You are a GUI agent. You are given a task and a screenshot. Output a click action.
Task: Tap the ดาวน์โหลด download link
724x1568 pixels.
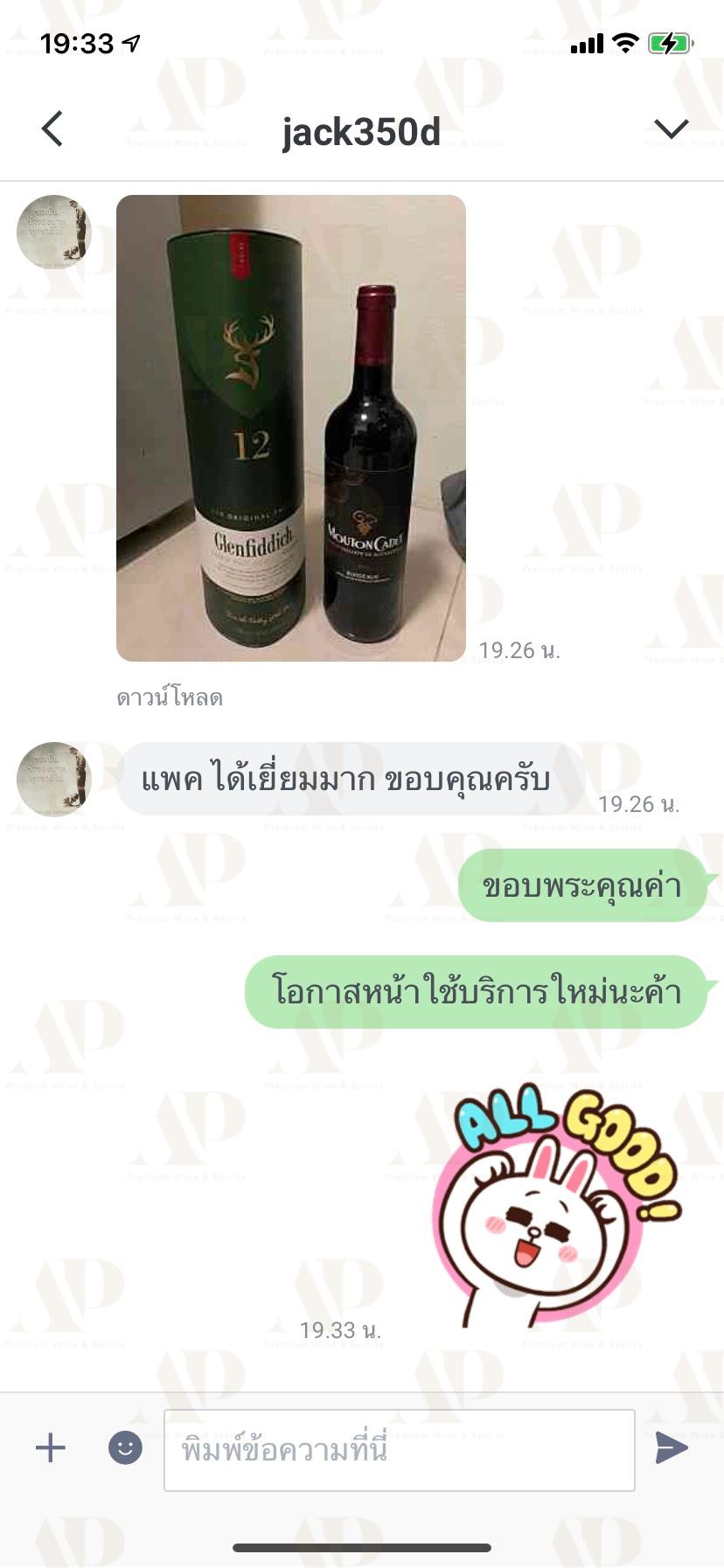pyautogui.click(x=170, y=697)
